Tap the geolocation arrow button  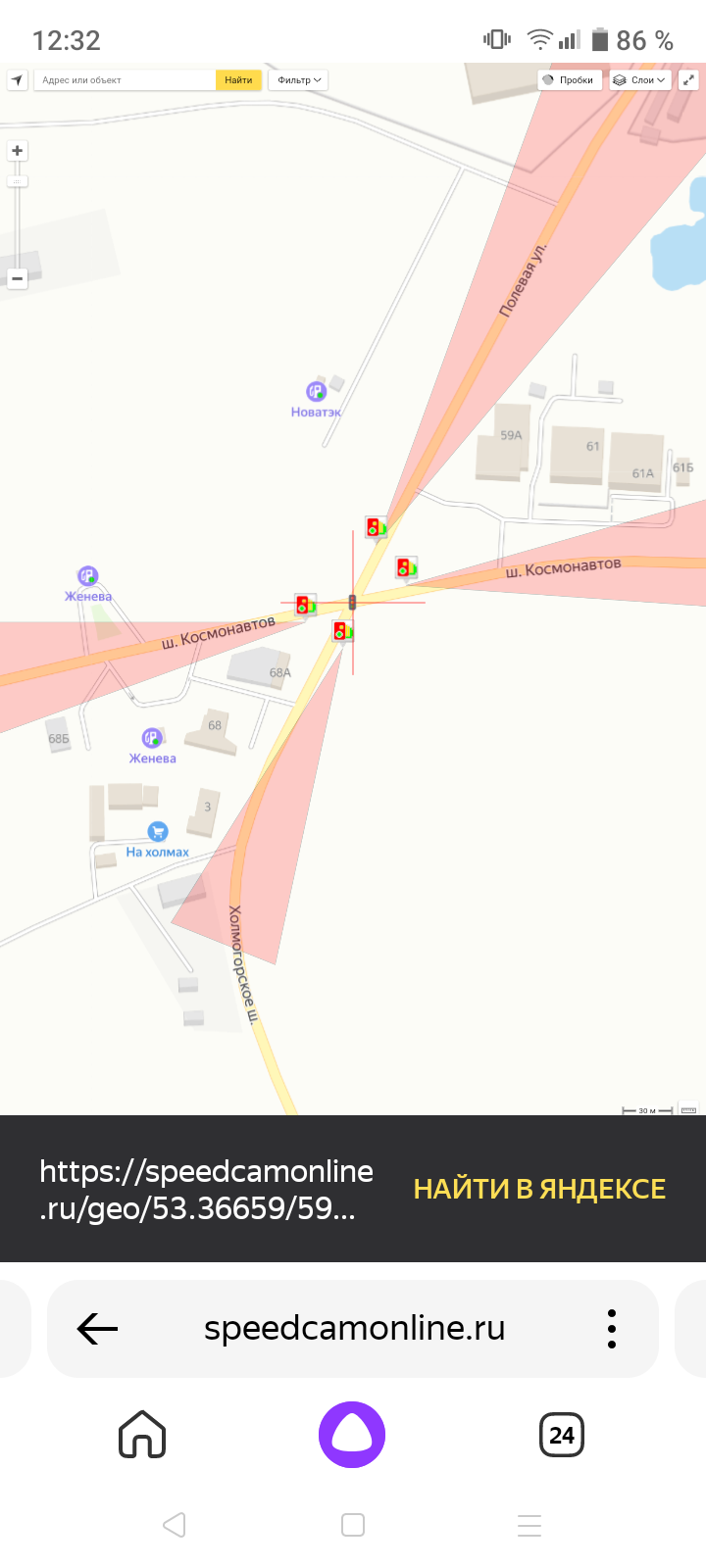[17, 80]
